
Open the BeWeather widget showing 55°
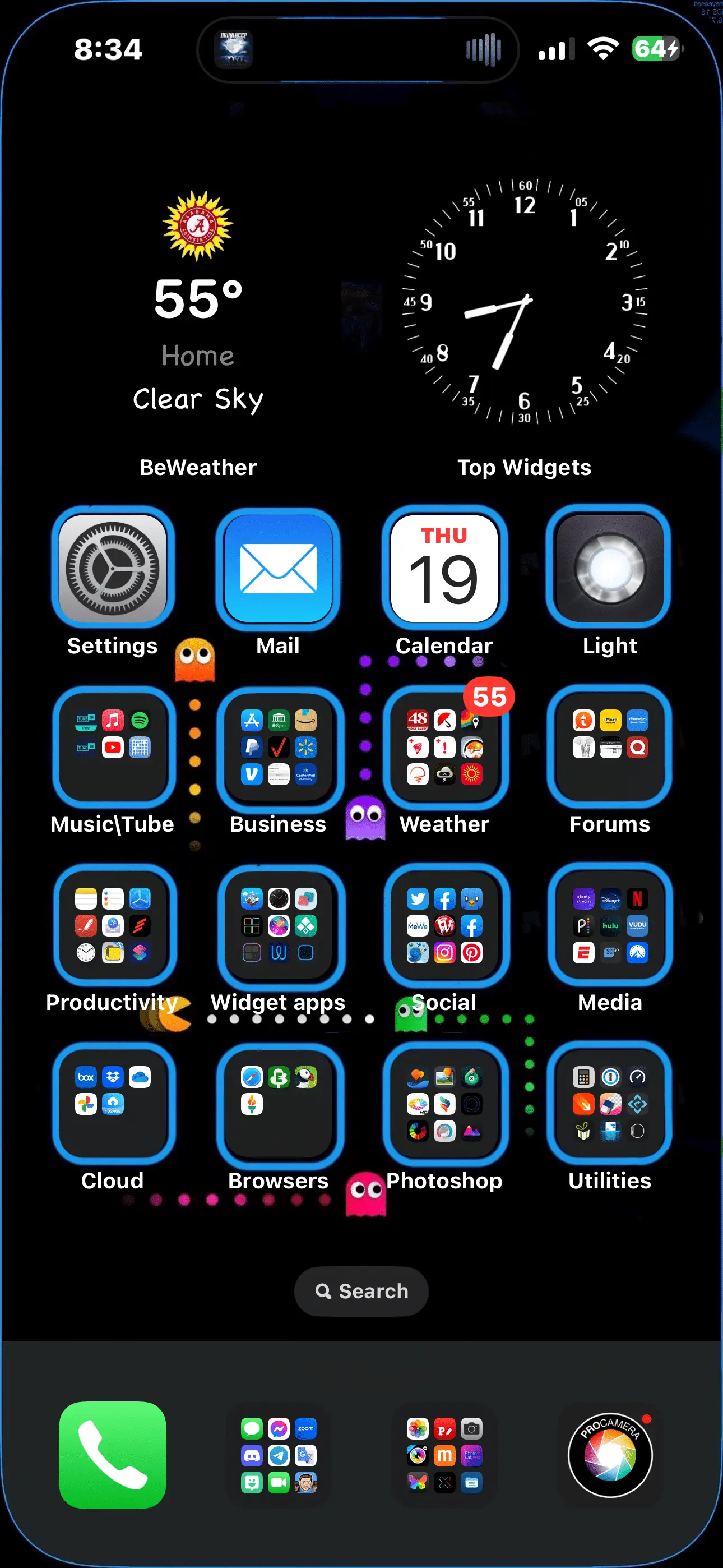pyautogui.click(x=198, y=305)
